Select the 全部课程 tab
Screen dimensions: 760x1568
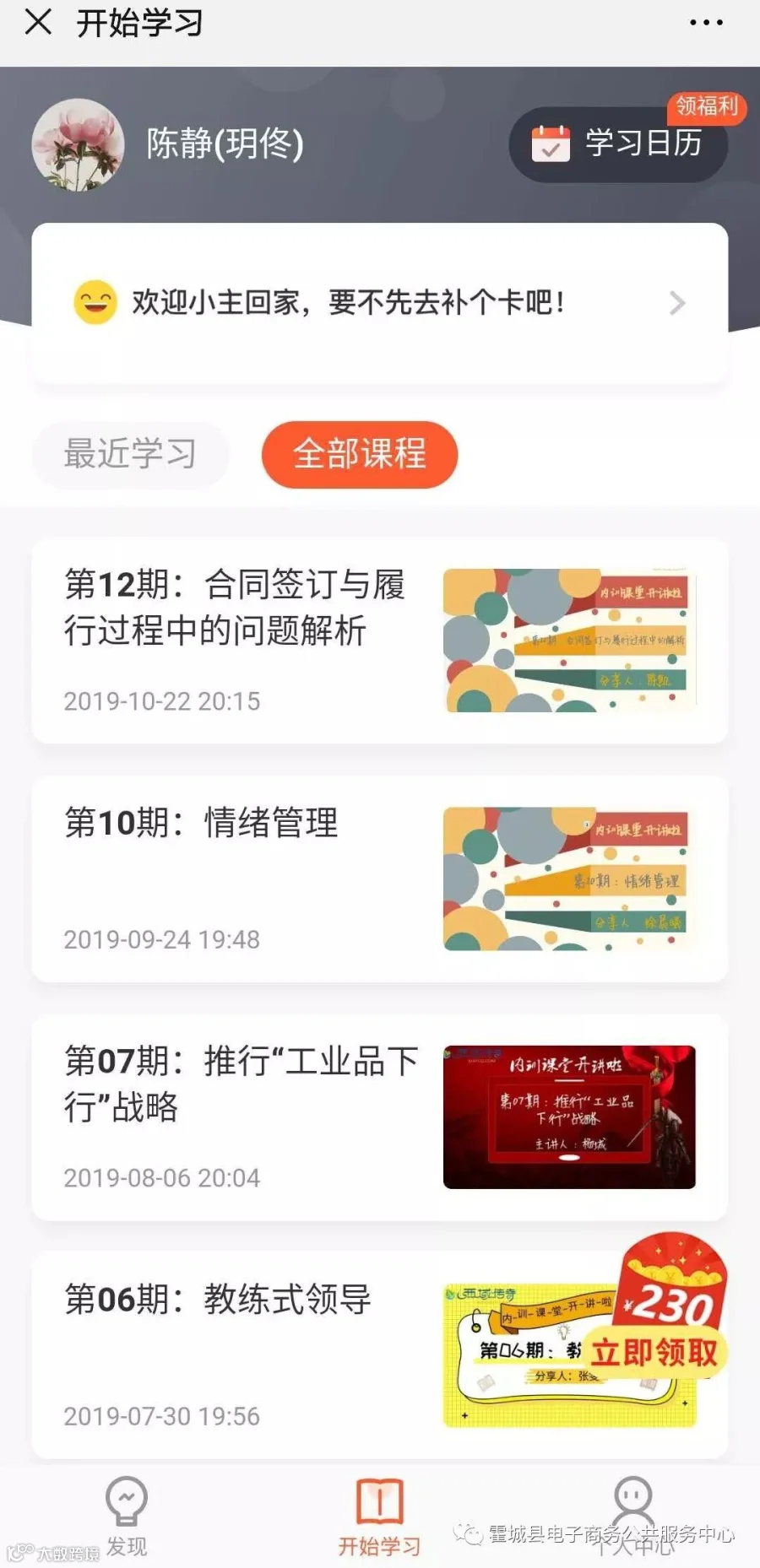coord(360,454)
